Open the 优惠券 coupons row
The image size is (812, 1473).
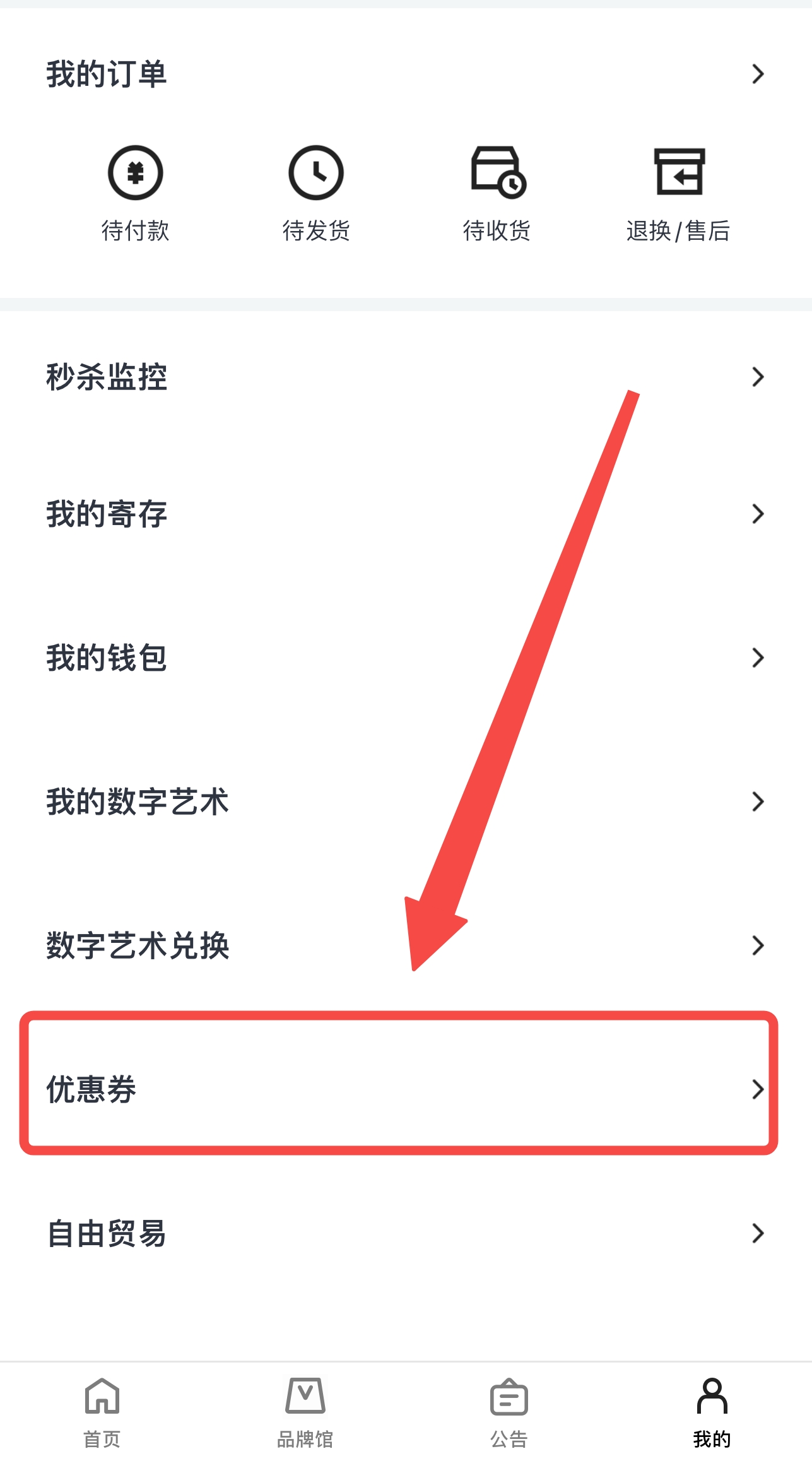(x=404, y=1089)
